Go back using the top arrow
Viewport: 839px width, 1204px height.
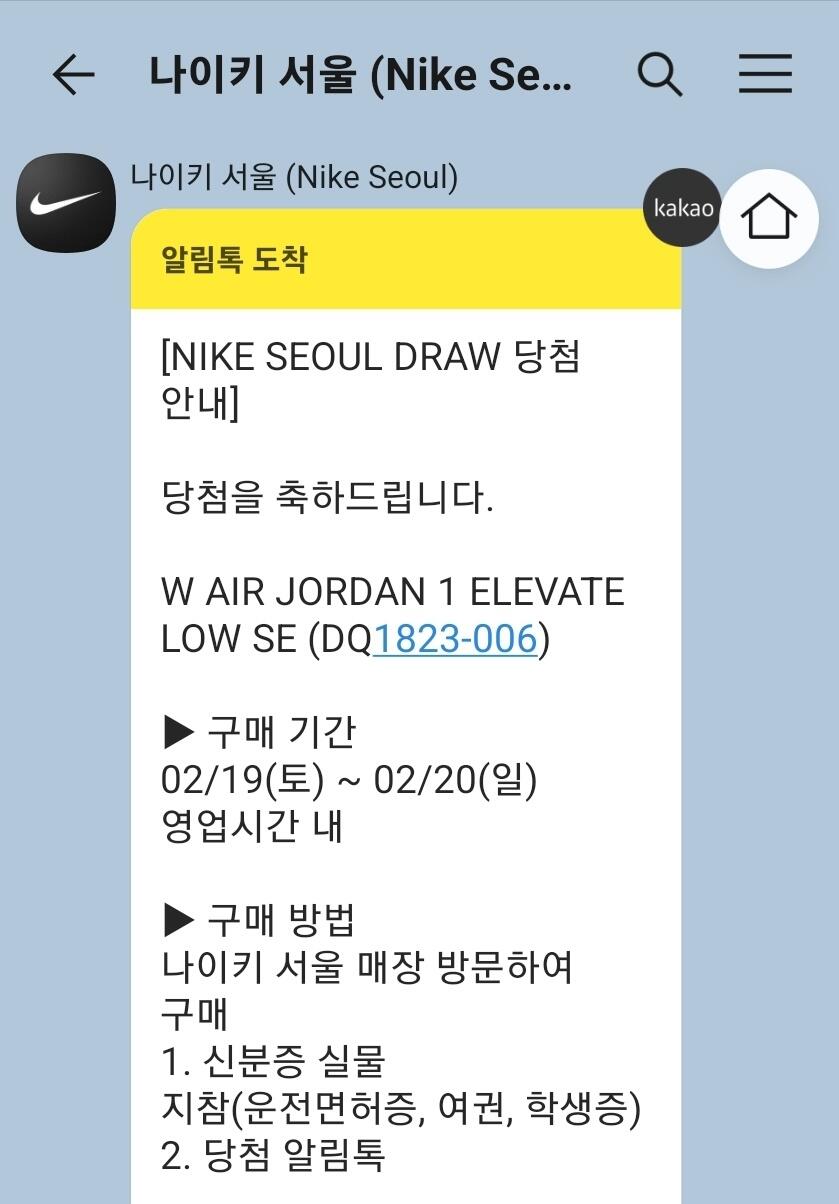coord(73,74)
